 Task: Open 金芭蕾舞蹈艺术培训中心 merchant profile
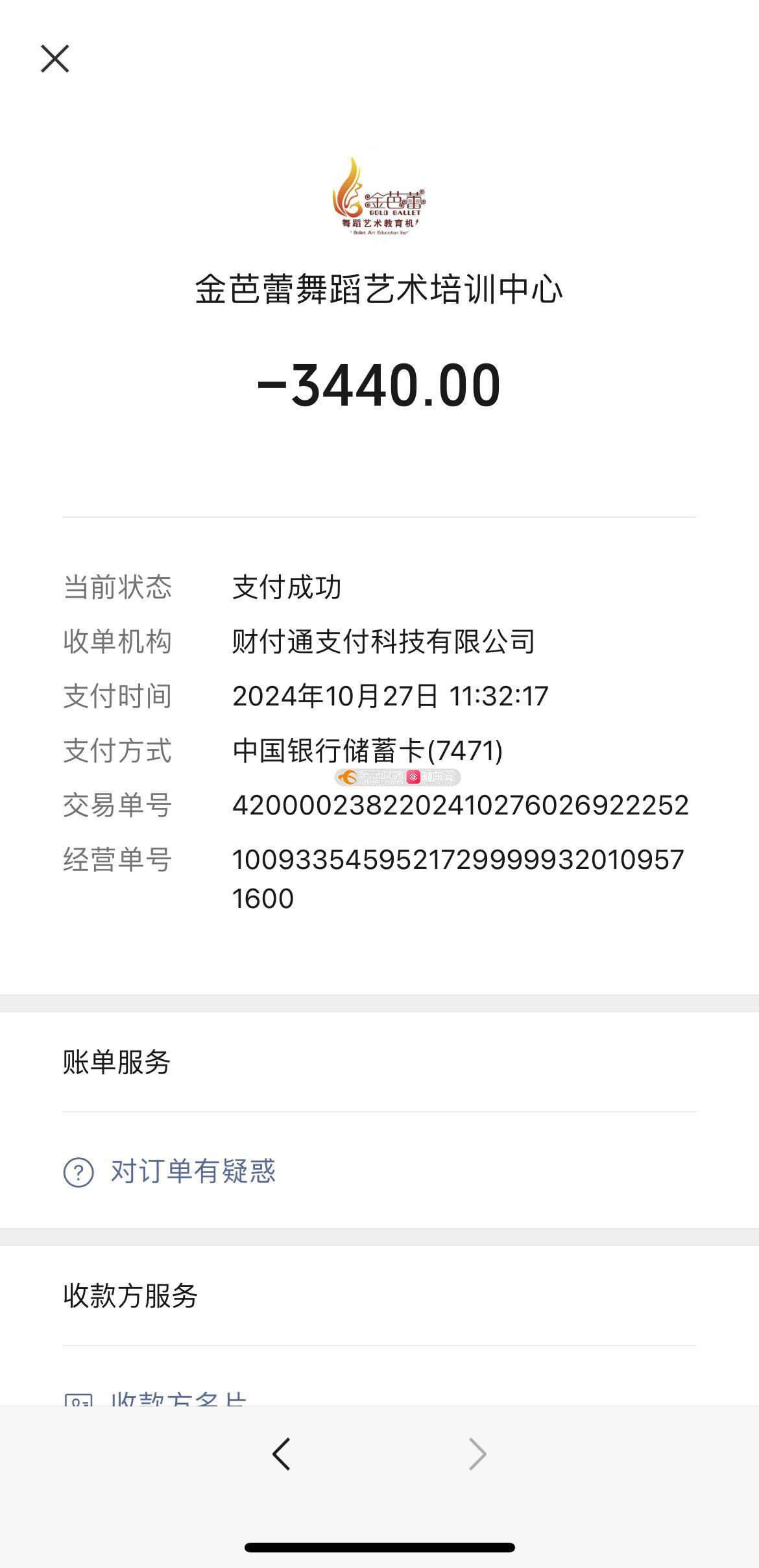379,289
